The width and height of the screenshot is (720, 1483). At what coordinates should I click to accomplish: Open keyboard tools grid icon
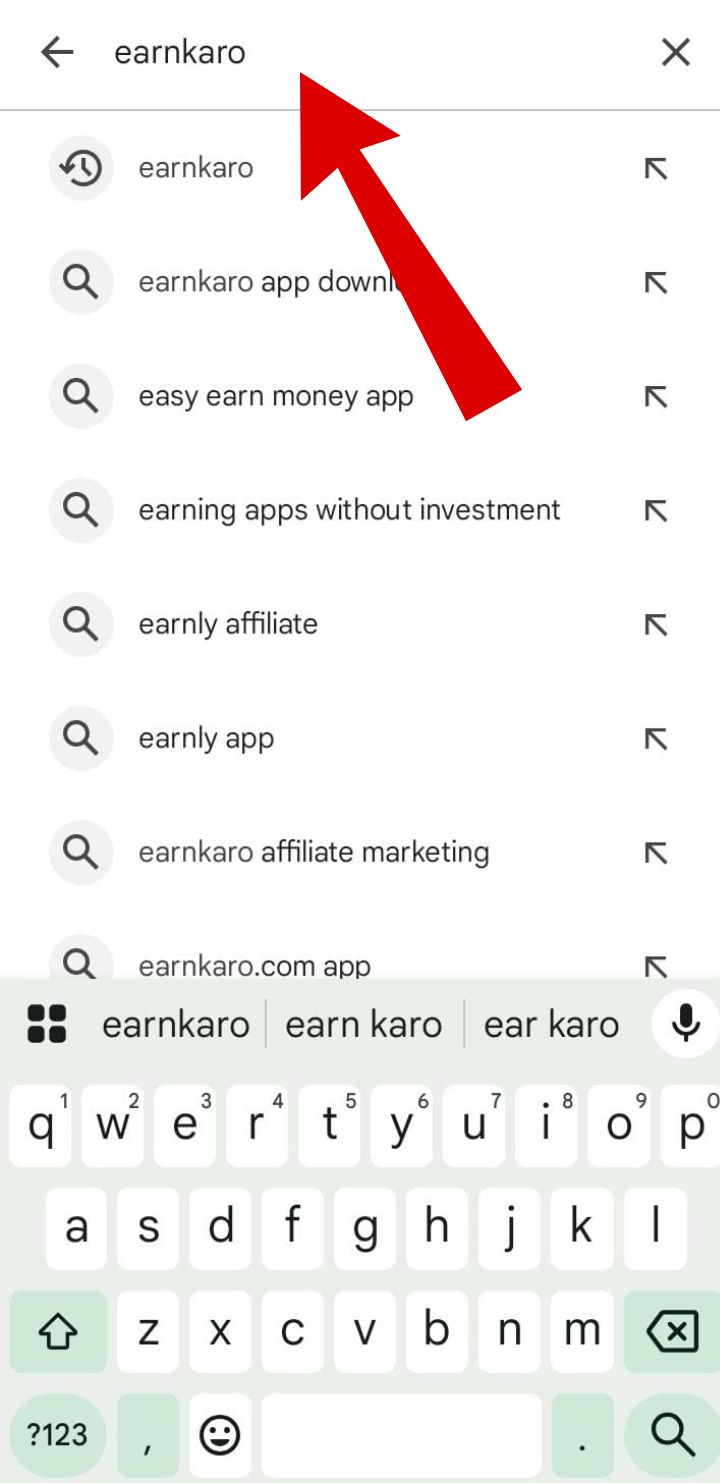tap(46, 1024)
